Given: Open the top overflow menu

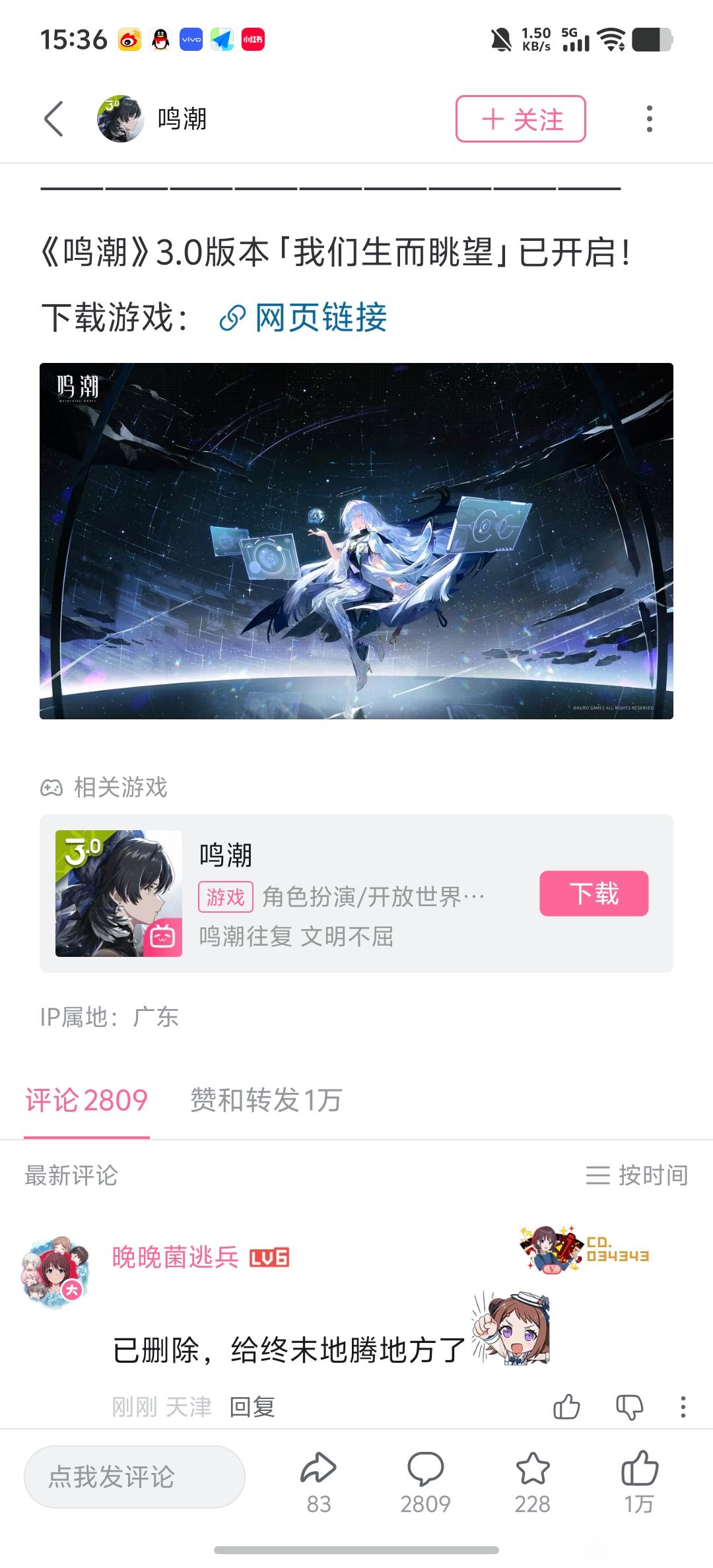Looking at the screenshot, I should [649, 119].
